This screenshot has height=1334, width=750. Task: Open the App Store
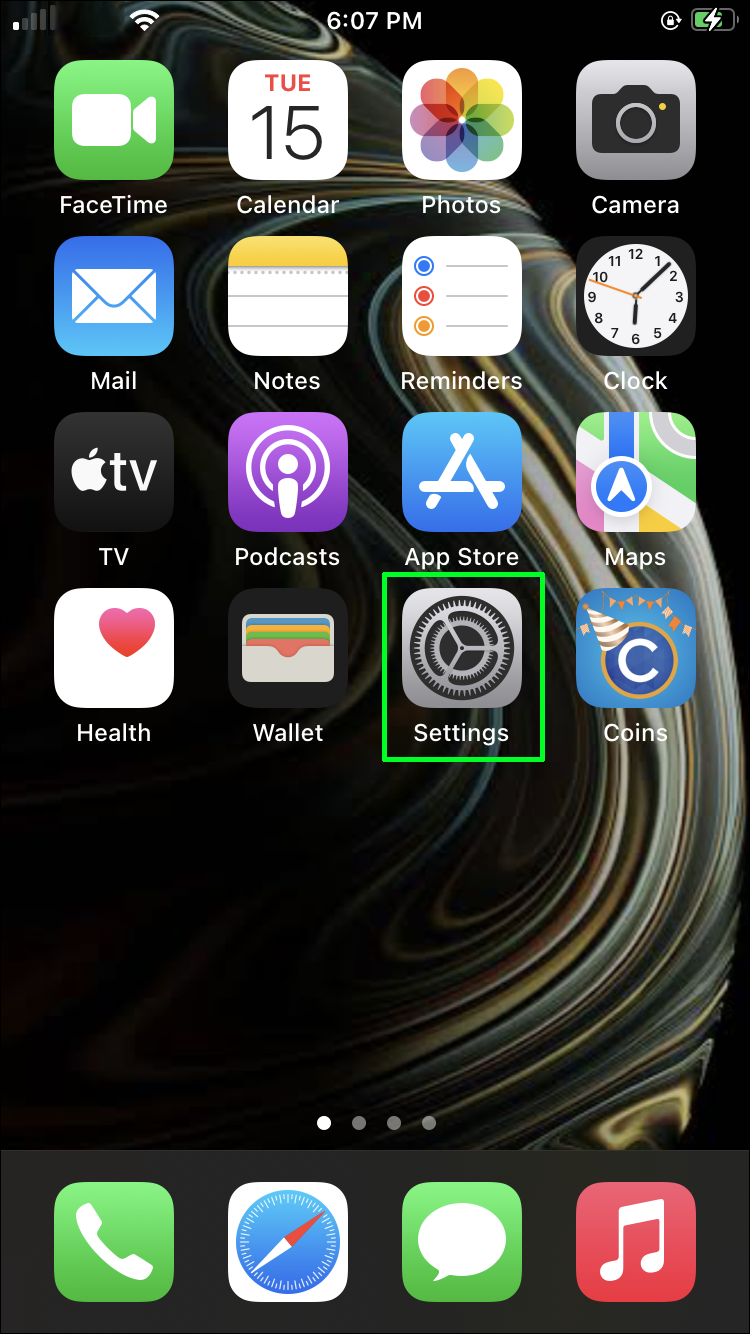pos(461,472)
